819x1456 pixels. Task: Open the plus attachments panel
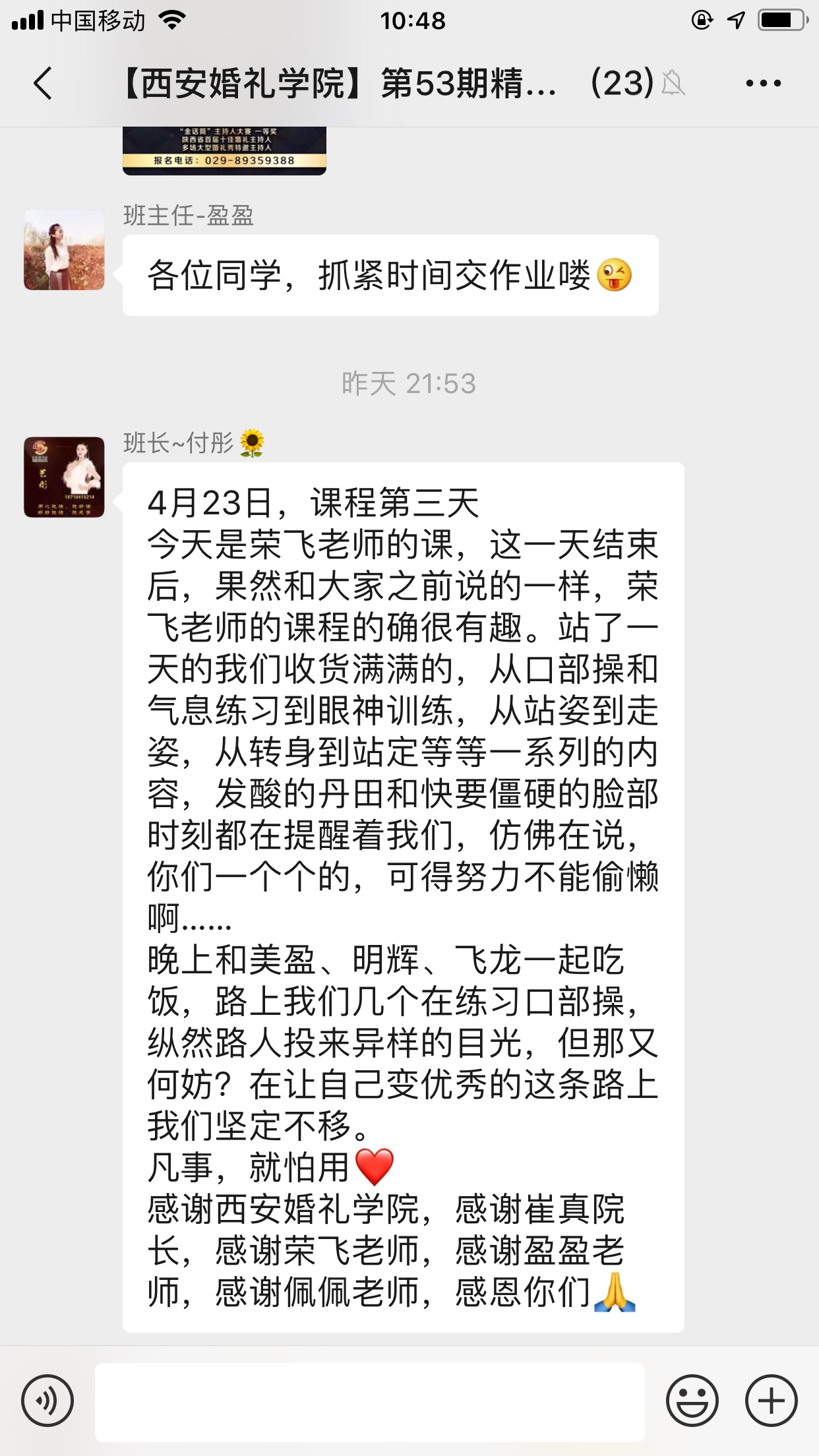pyautogui.click(x=771, y=1401)
